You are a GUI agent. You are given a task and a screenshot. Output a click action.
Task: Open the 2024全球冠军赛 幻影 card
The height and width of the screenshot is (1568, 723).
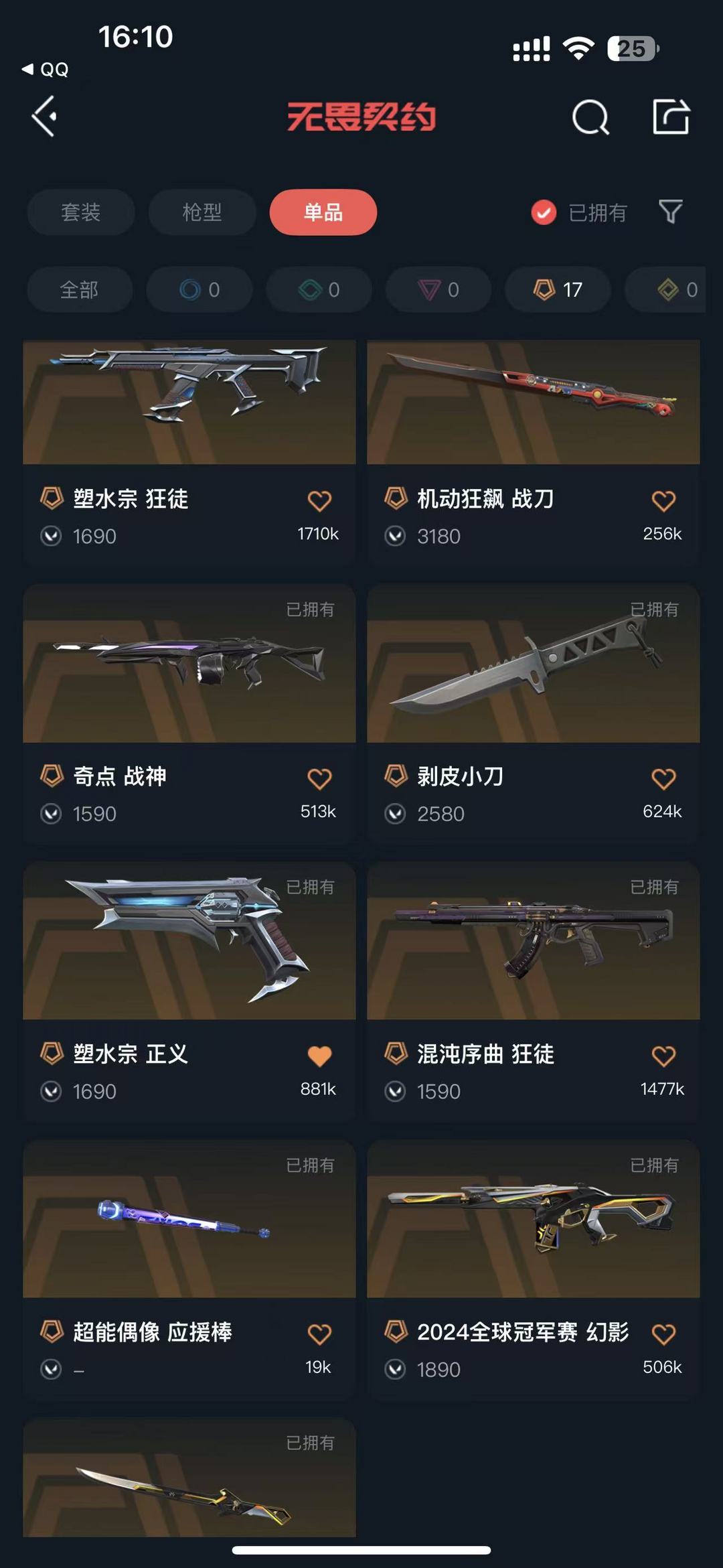534,1270
